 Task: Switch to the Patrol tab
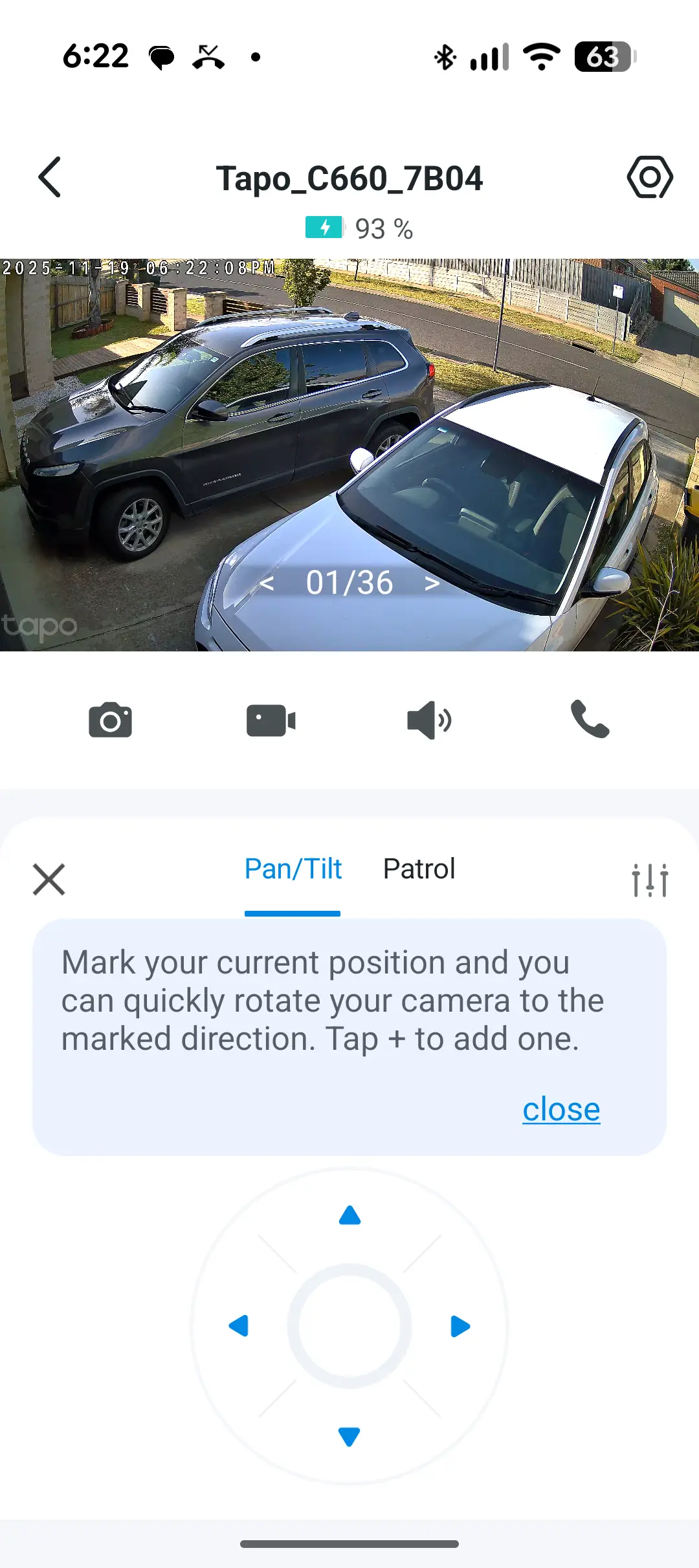tap(419, 869)
